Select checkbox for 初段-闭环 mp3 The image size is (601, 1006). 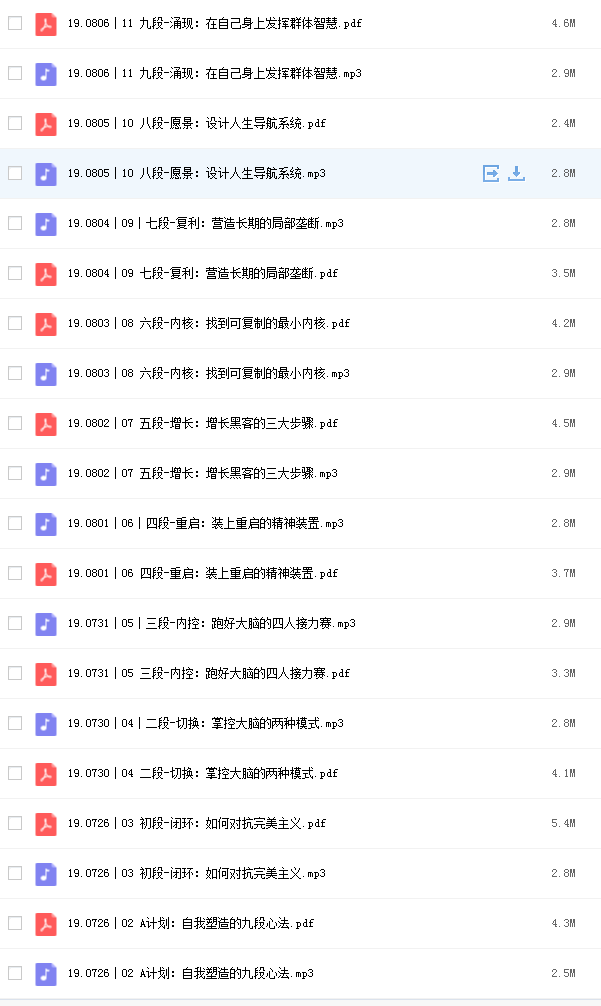(x=15, y=874)
